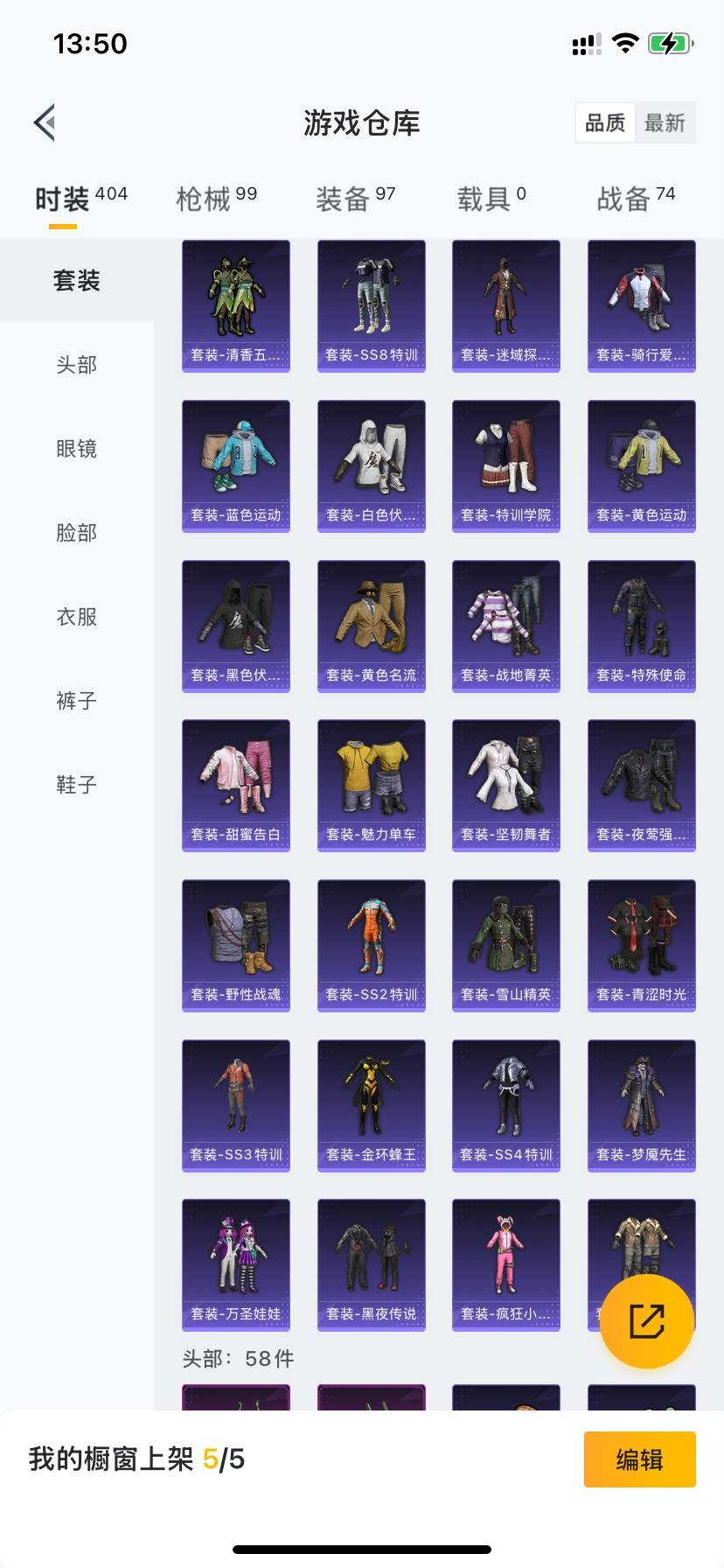Image resolution: width=724 pixels, height=1568 pixels.
Task: Switch to the 枪械 tab
Action: pyautogui.click(x=216, y=199)
